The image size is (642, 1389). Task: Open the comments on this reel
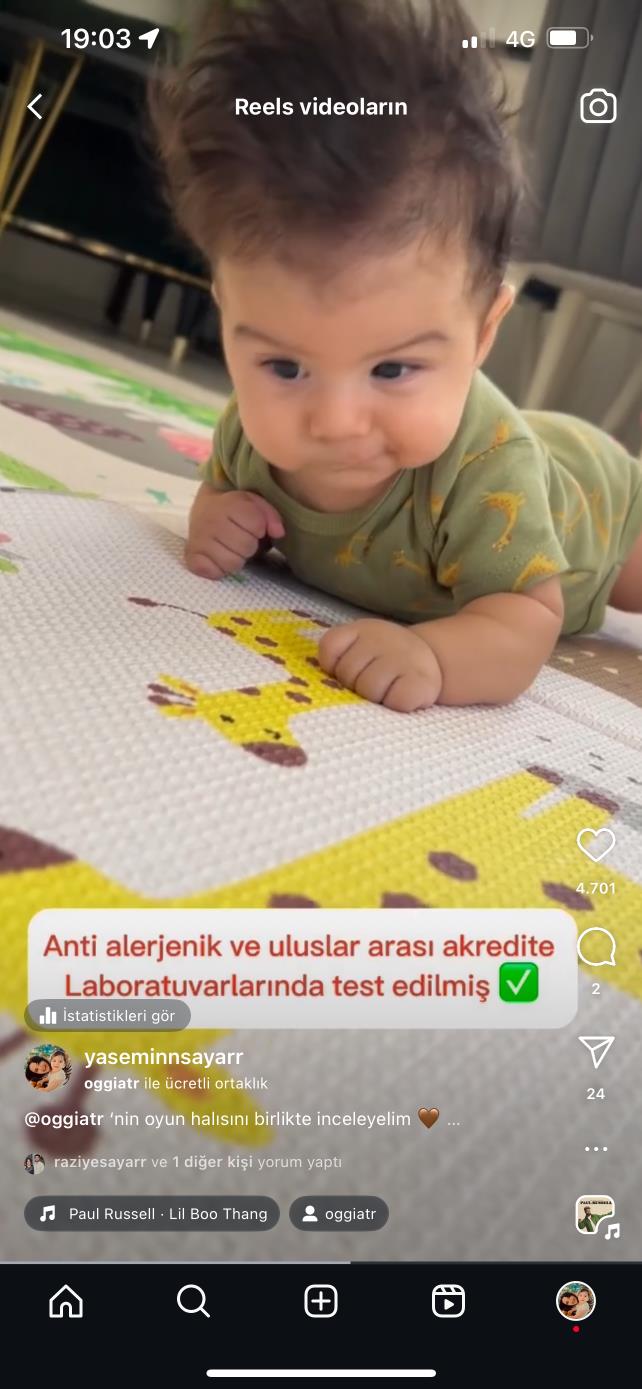(596, 947)
